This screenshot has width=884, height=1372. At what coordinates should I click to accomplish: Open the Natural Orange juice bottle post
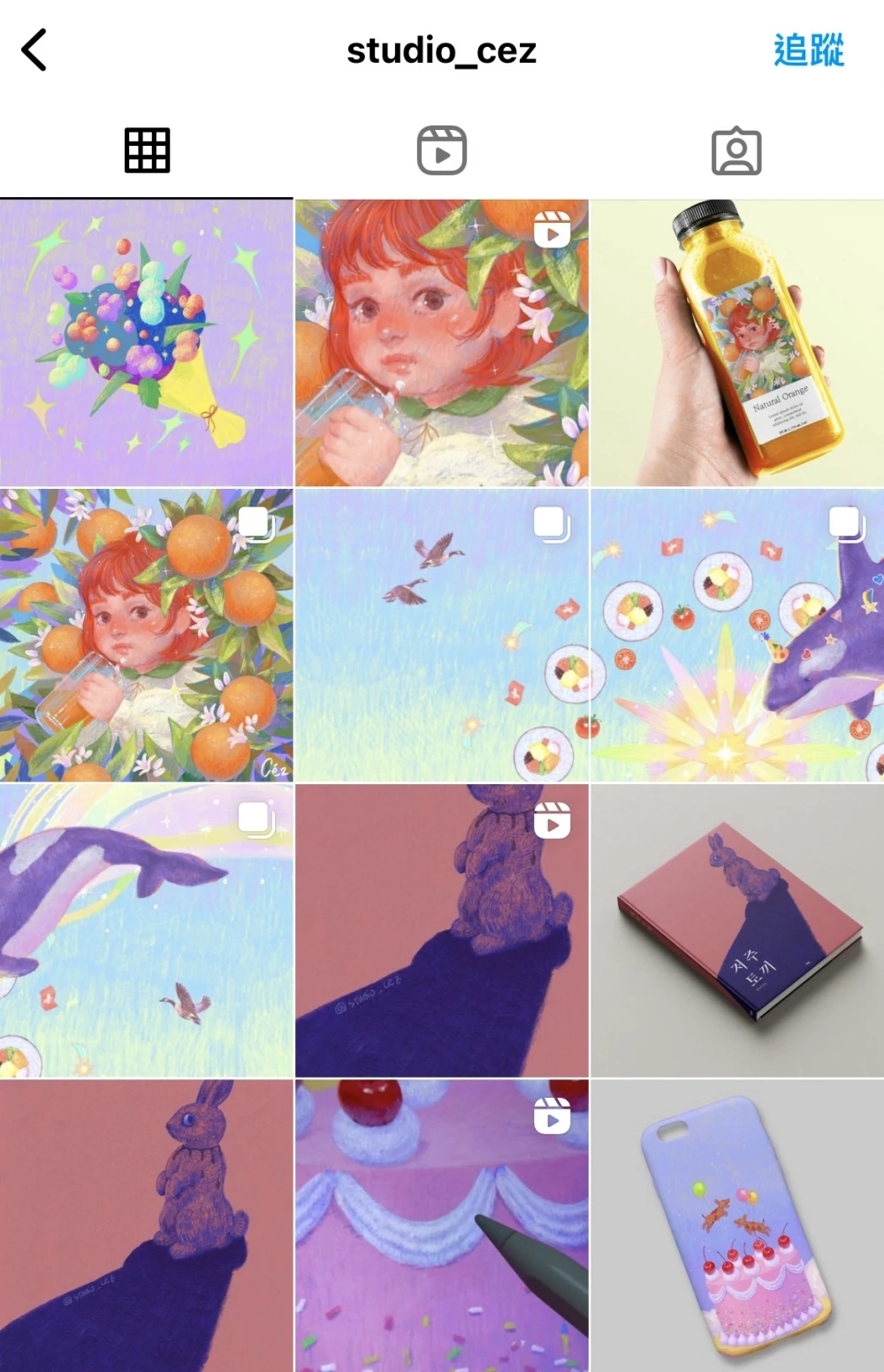point(736,343)
